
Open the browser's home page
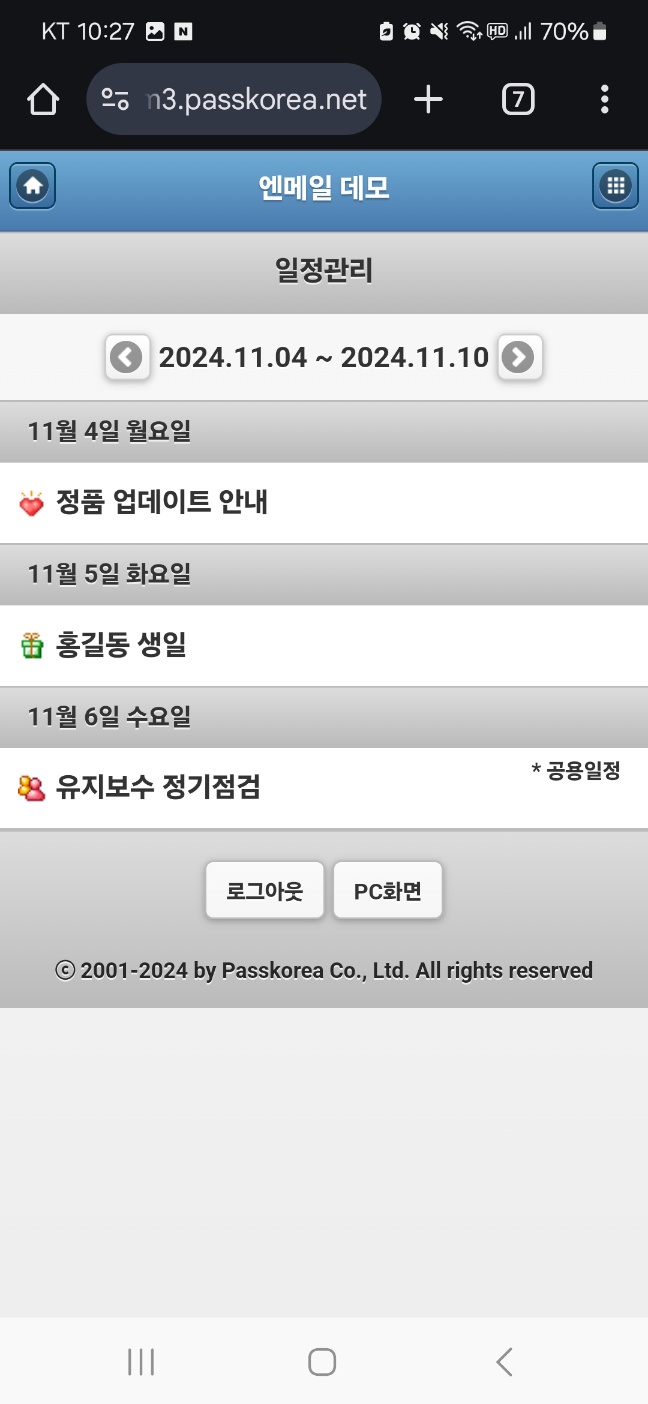tap(43, 99)
